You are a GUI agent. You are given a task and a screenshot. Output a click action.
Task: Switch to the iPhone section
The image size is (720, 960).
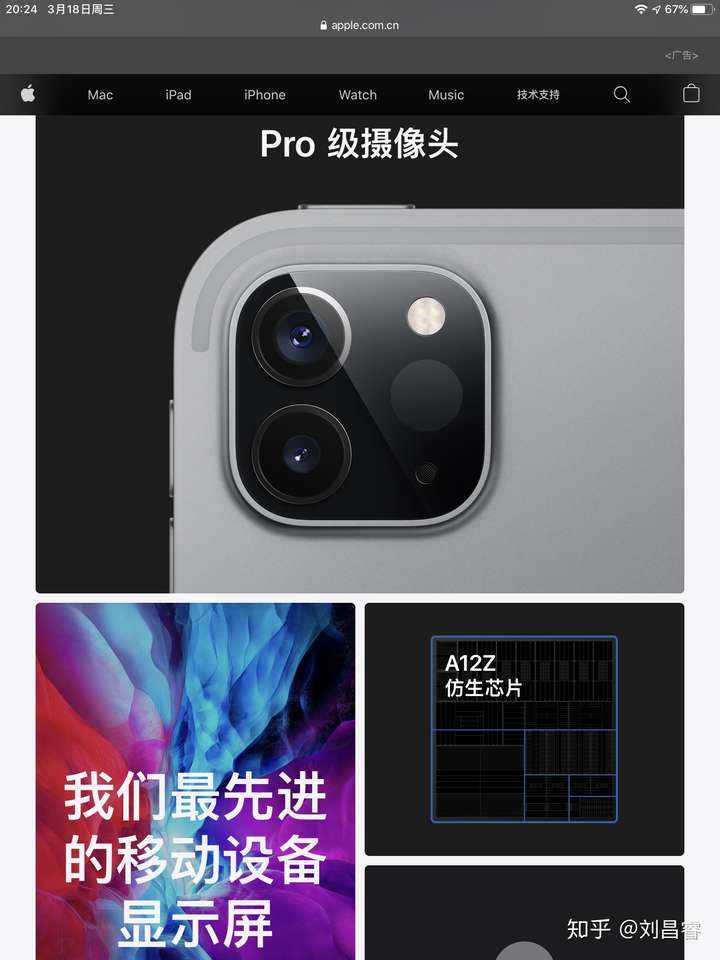click(265, 95)
